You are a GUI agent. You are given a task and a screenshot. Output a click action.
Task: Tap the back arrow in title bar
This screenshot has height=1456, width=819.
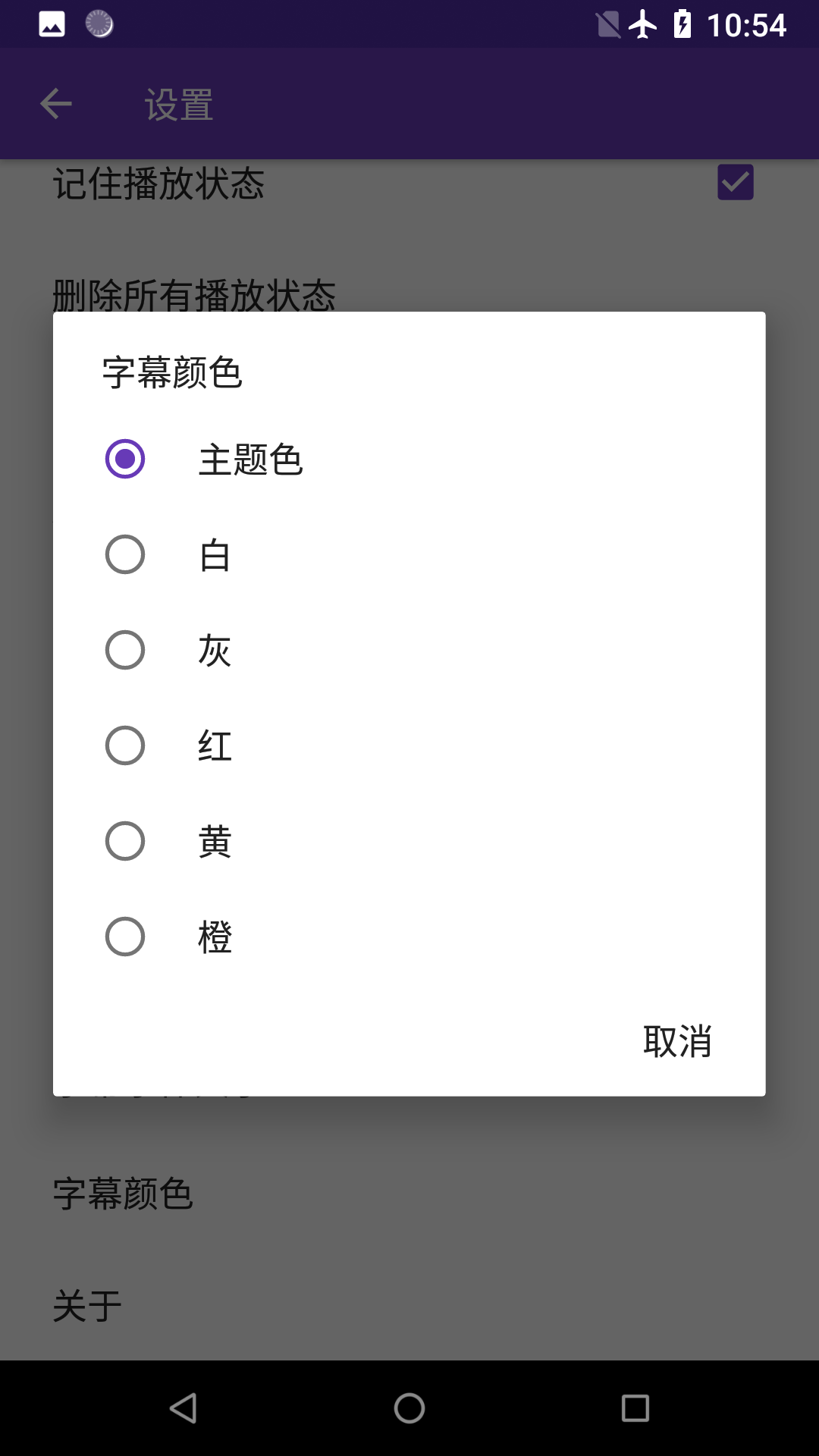(x=55, y=104)
